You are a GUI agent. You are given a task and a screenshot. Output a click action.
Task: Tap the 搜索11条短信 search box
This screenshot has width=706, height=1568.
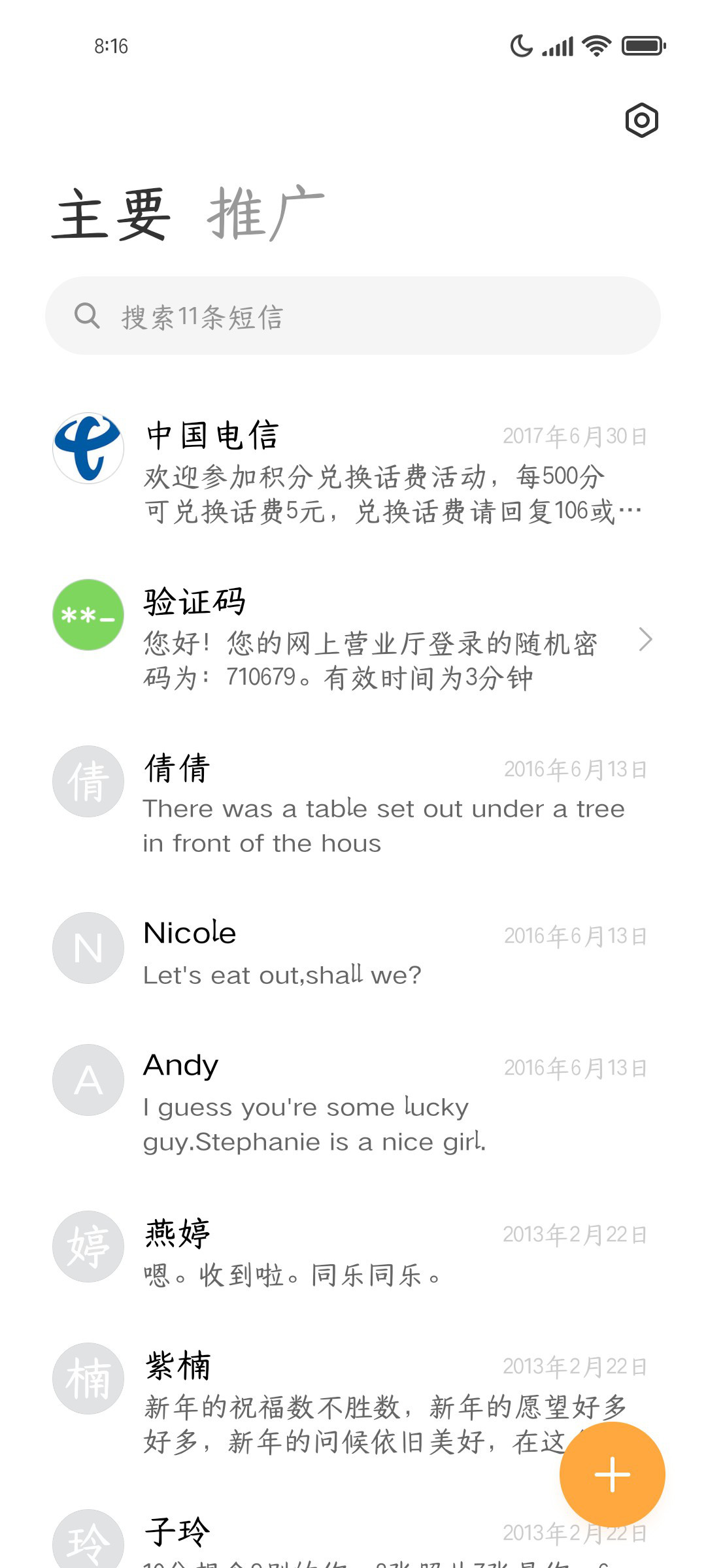(x=353, y=316)
